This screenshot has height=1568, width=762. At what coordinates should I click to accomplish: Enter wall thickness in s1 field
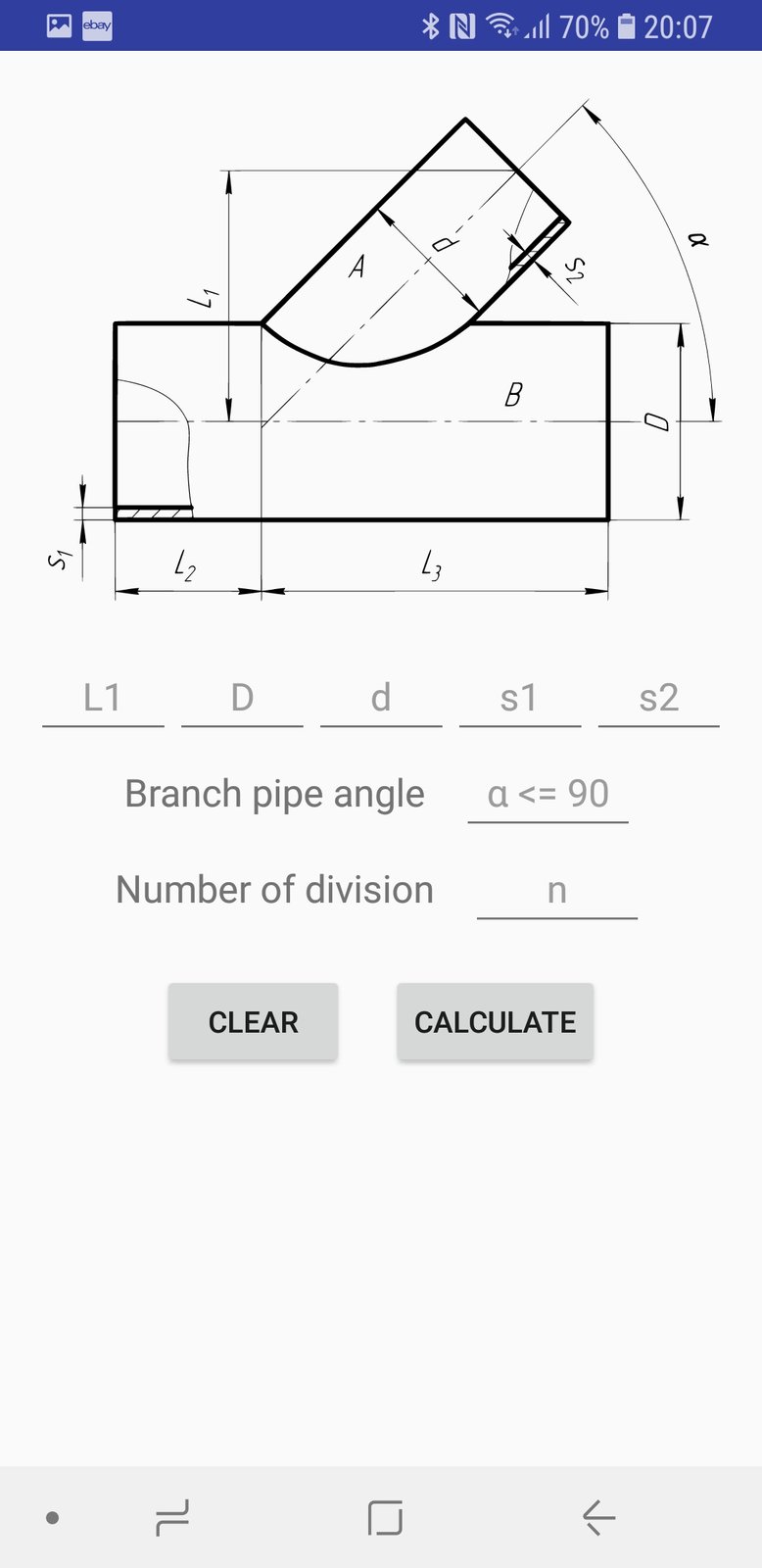coord(520,698)
